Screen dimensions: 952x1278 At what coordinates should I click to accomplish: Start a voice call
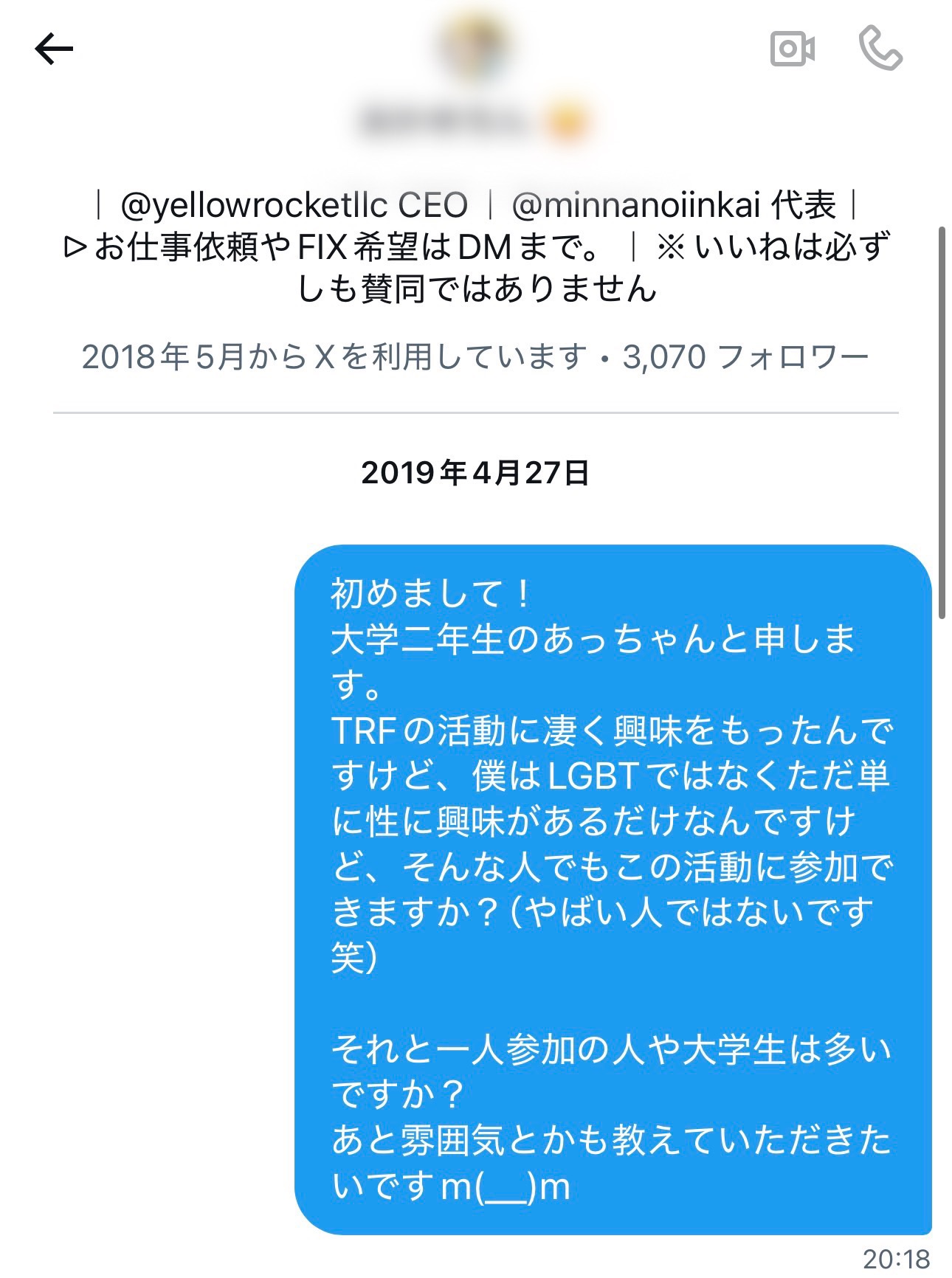coord(880,49)
